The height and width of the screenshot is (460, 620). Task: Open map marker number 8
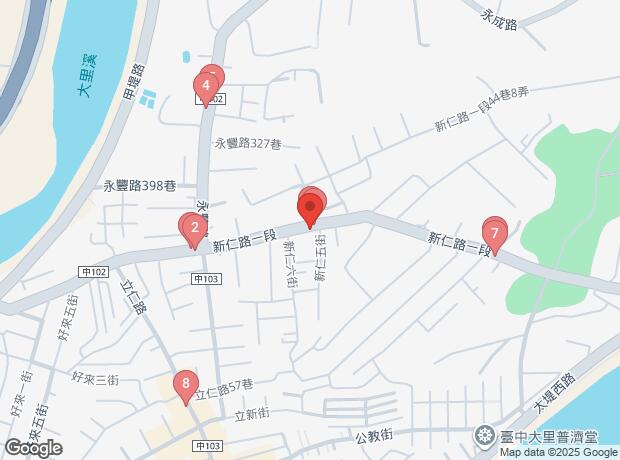(x=185, y=382)
